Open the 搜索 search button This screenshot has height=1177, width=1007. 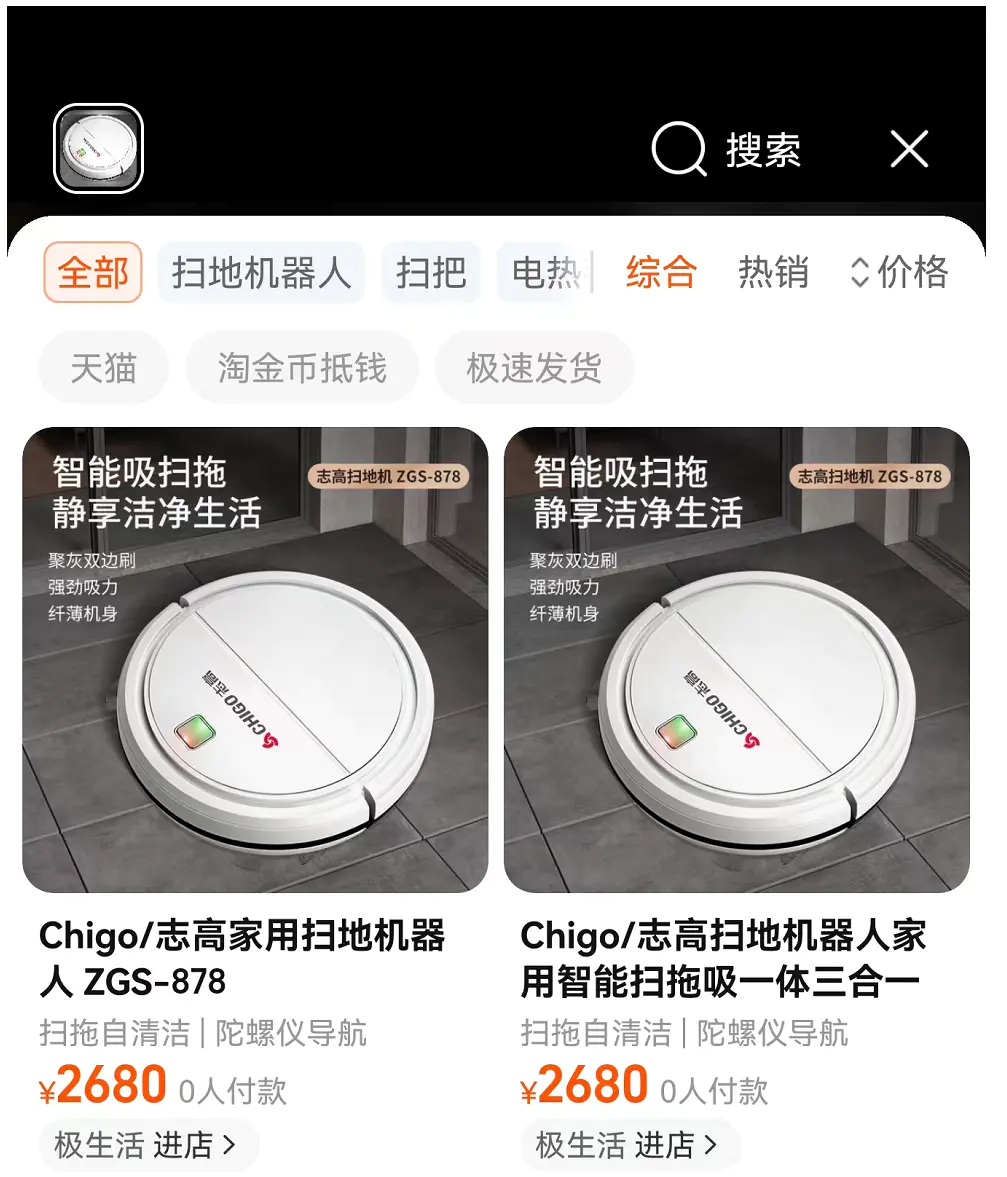(x=727, y=150)
